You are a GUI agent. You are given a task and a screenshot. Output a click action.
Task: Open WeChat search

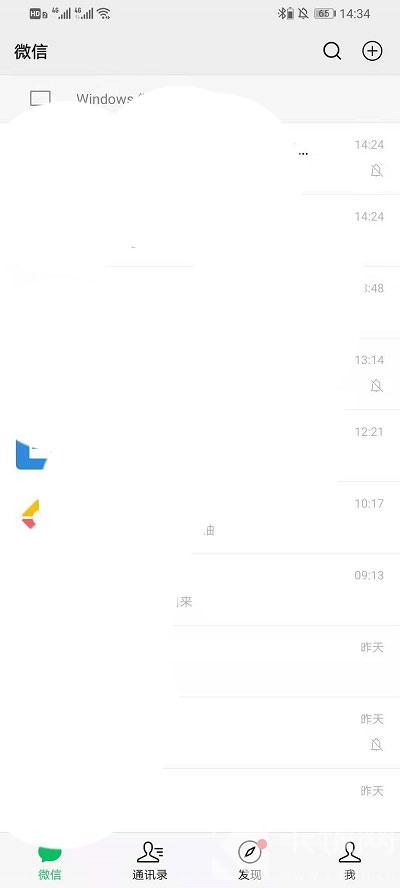click(x=332, y=52)
